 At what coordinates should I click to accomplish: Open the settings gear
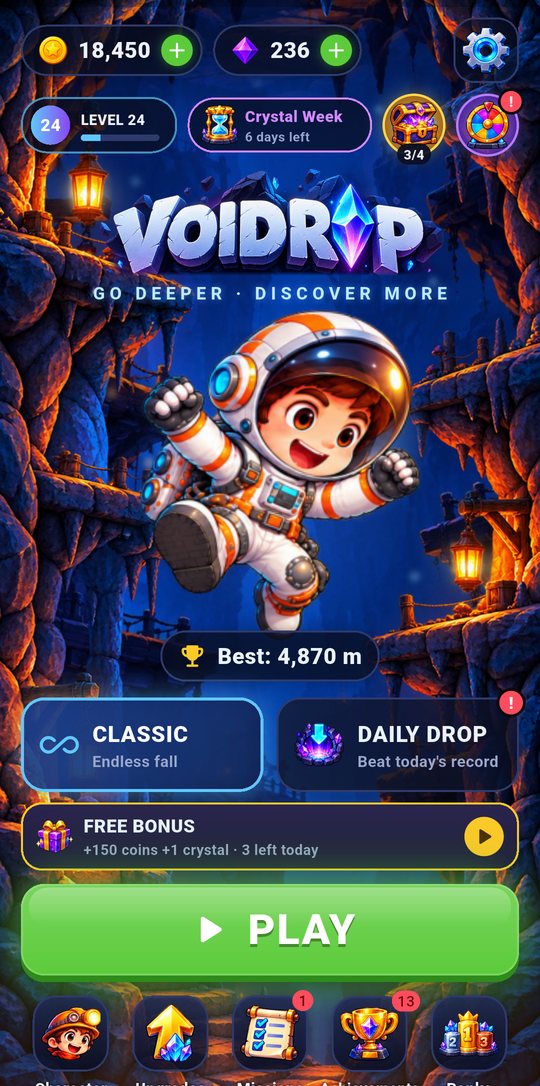click(485, 50)
